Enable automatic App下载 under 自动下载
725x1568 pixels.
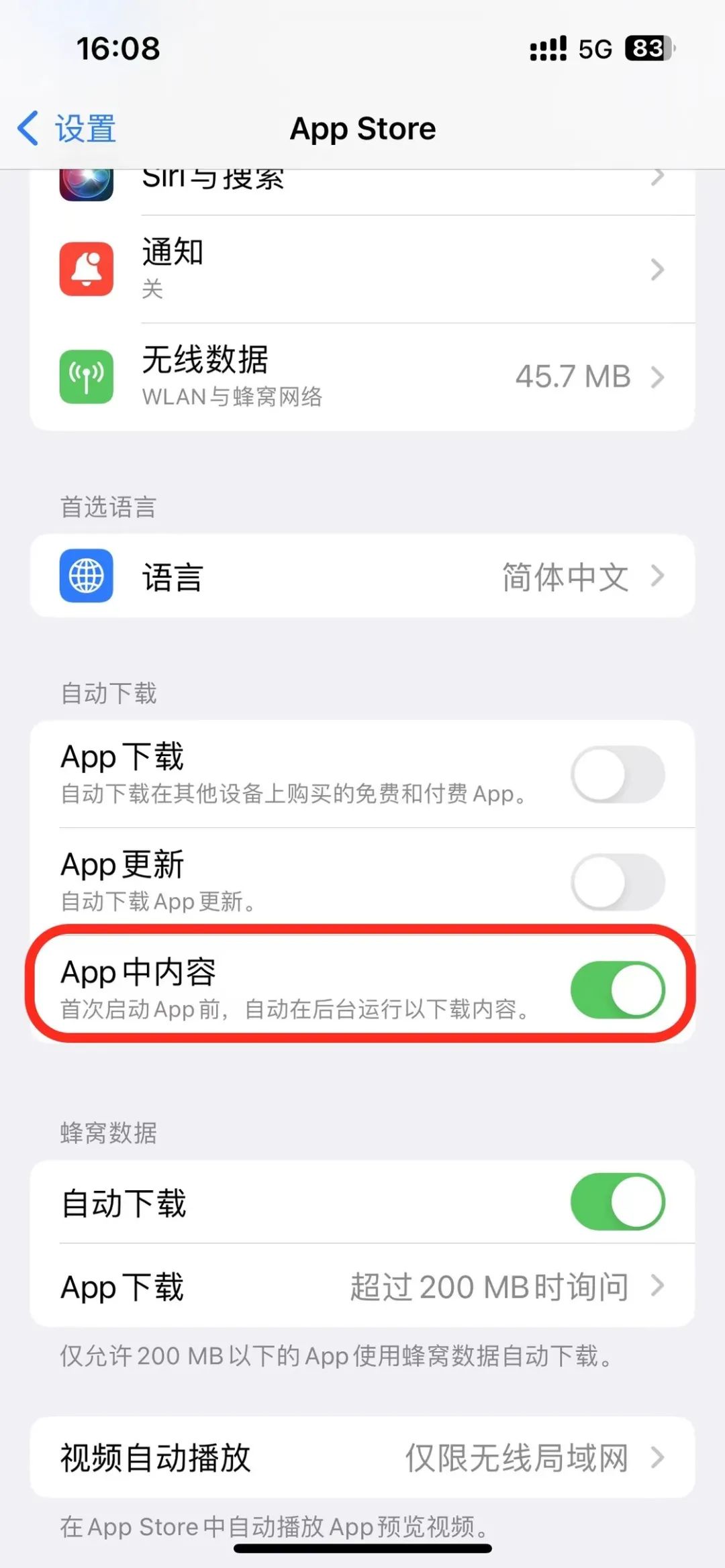(x=617, y=774)
